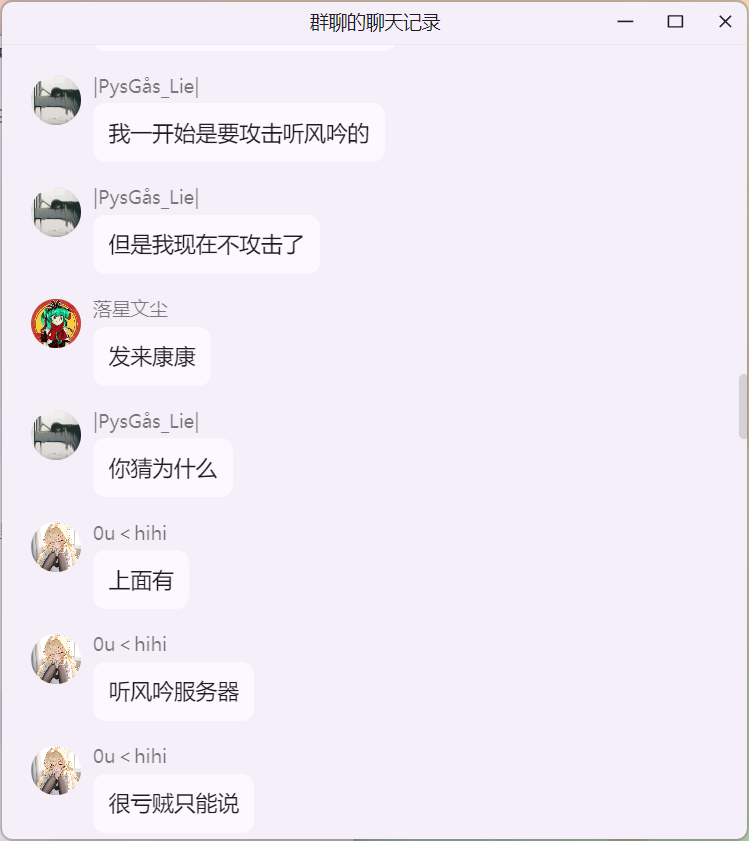Open the avatar beside 很亏贼只能说
This screenshot has width=749, height=841.
pos(56,771)
